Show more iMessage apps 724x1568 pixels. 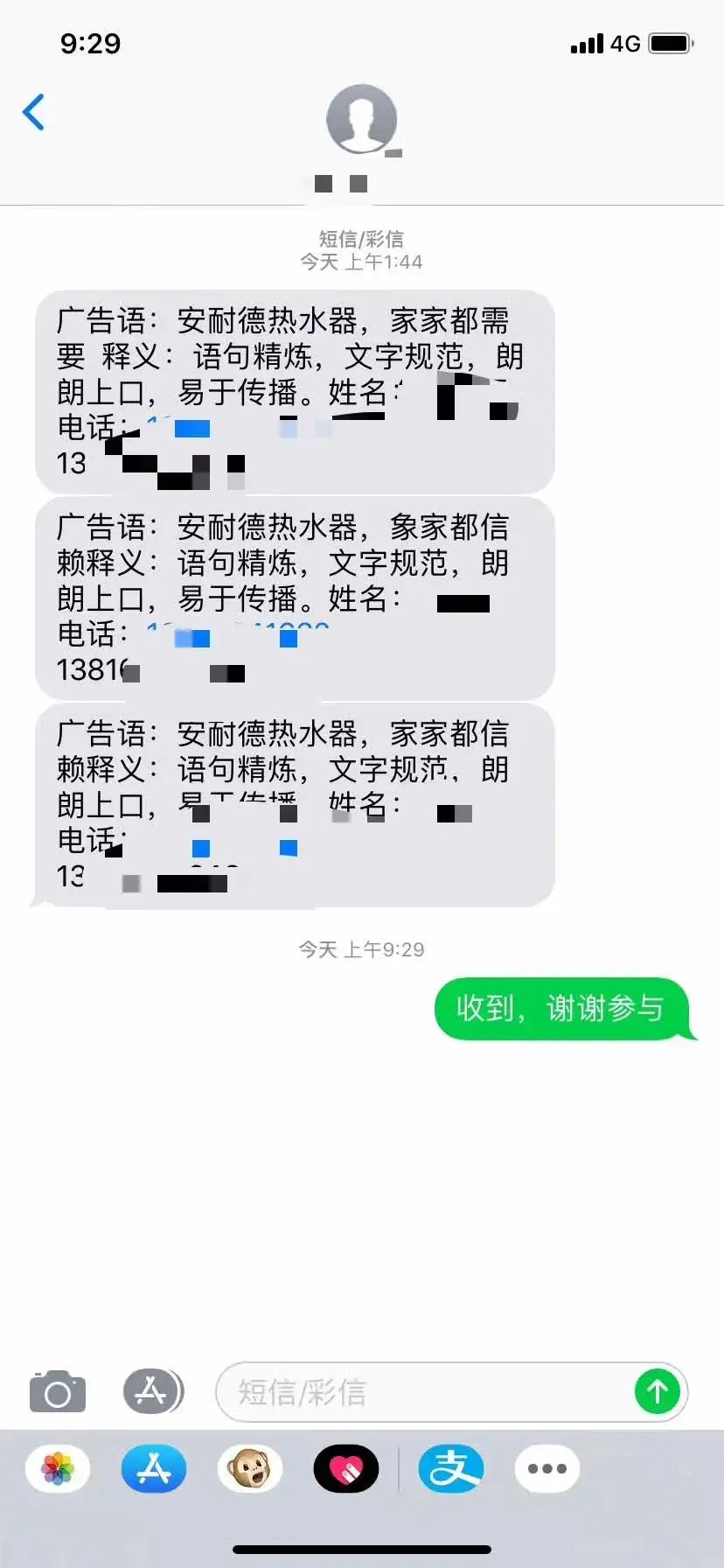pos(547,1469)
